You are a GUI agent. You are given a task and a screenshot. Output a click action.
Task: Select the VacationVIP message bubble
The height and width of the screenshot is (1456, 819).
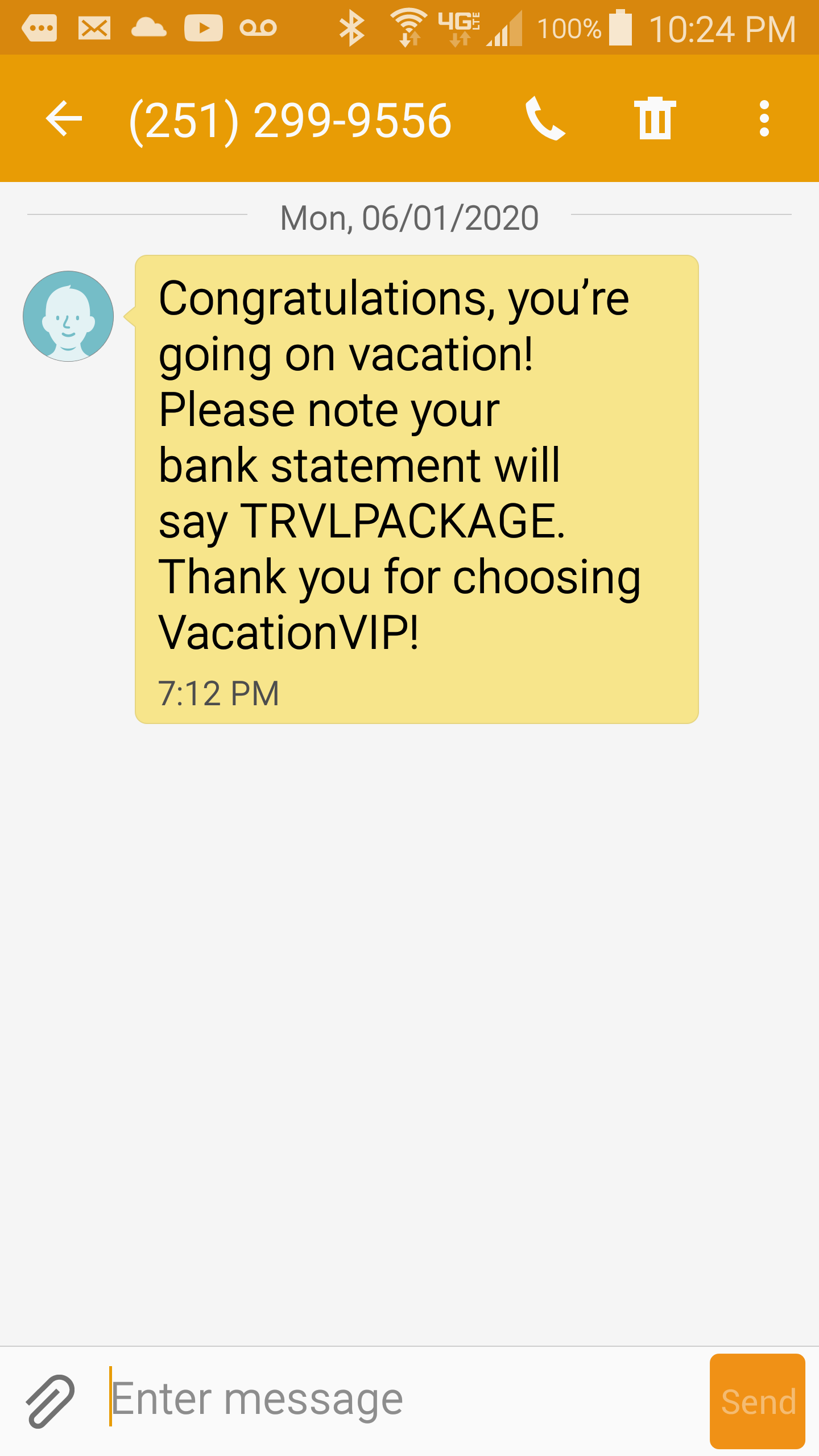[416, 489]
